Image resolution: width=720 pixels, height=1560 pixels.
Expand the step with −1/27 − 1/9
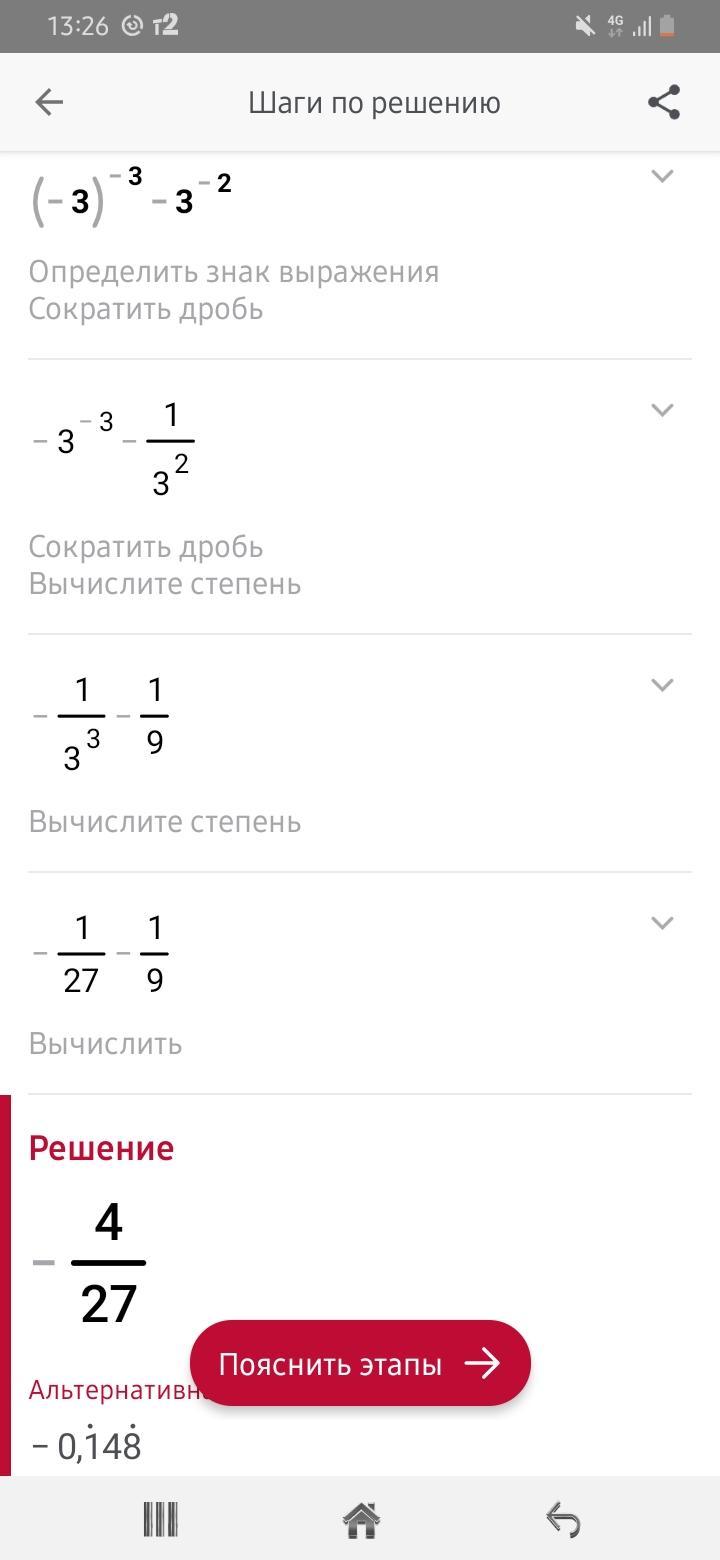[x=662, y=923]
